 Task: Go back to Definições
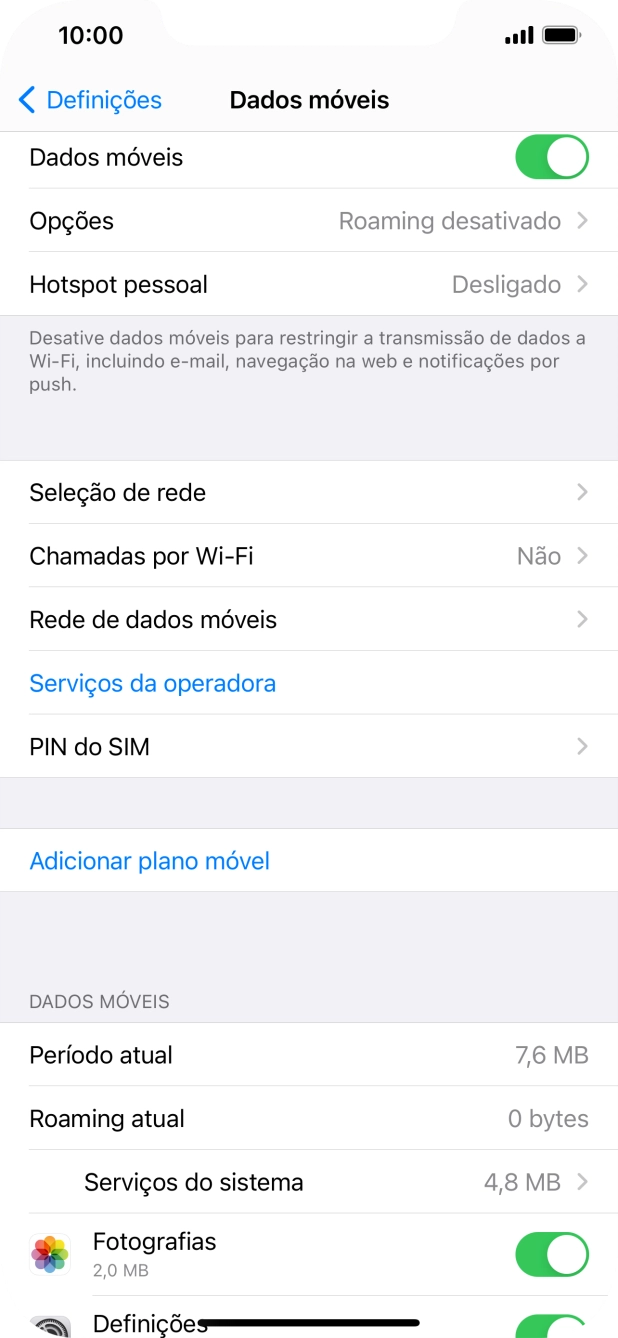tap(90, 100)
